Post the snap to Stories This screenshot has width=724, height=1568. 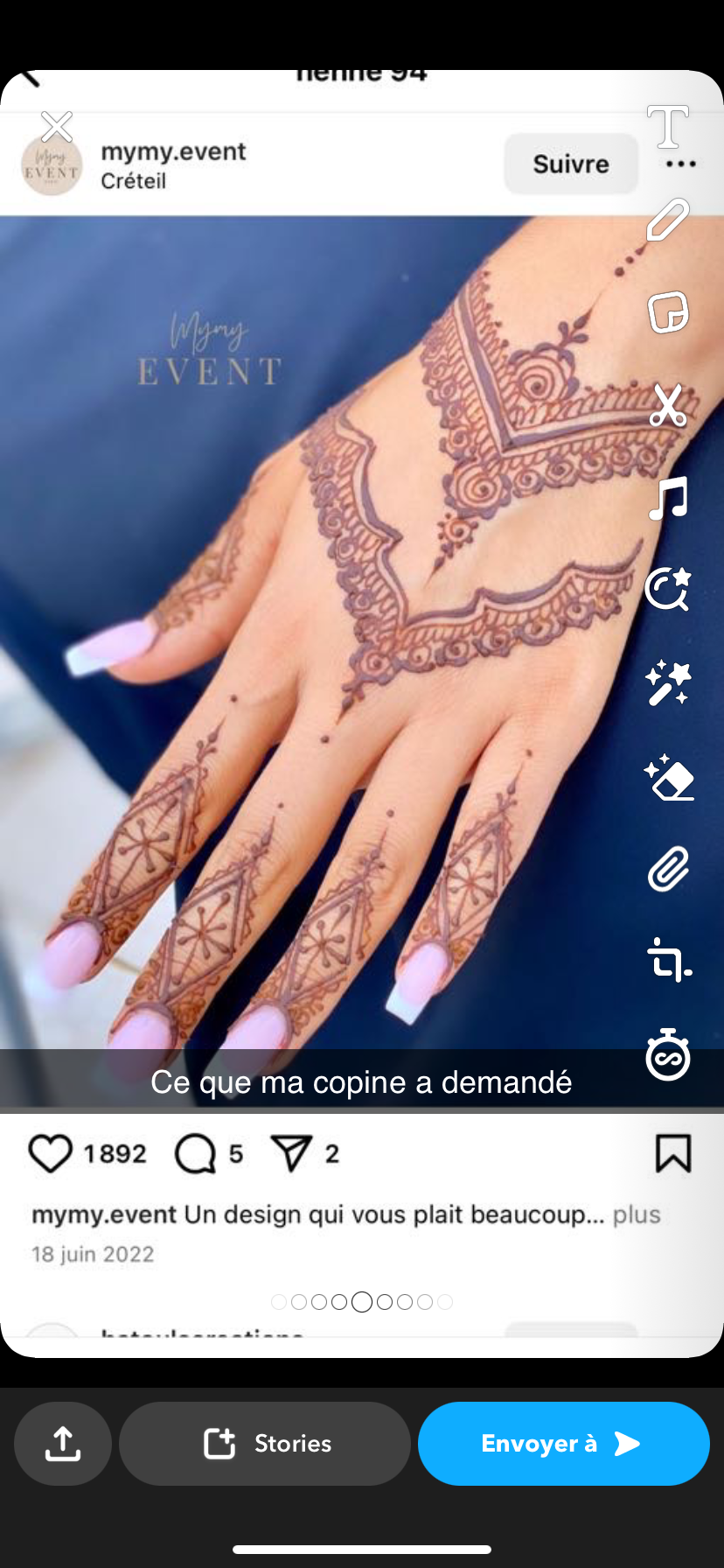(265, 1444)
